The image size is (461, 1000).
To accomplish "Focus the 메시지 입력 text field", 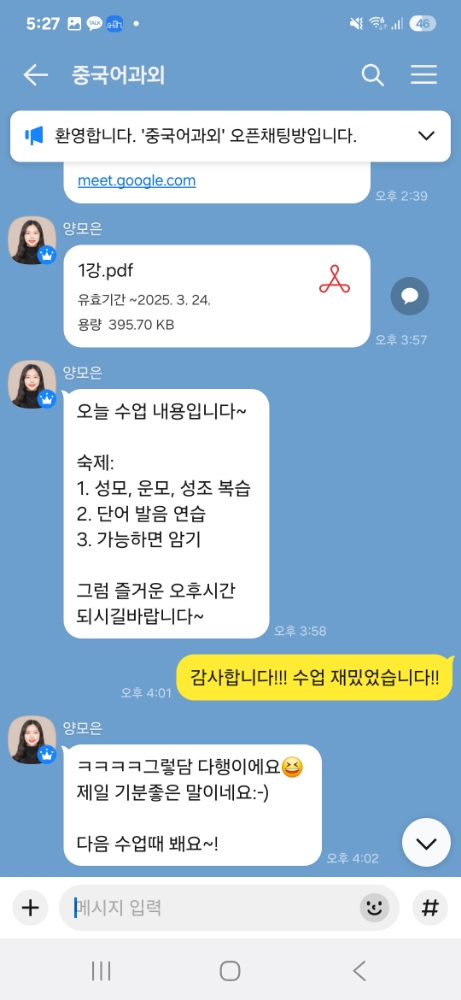I will 214,908.
